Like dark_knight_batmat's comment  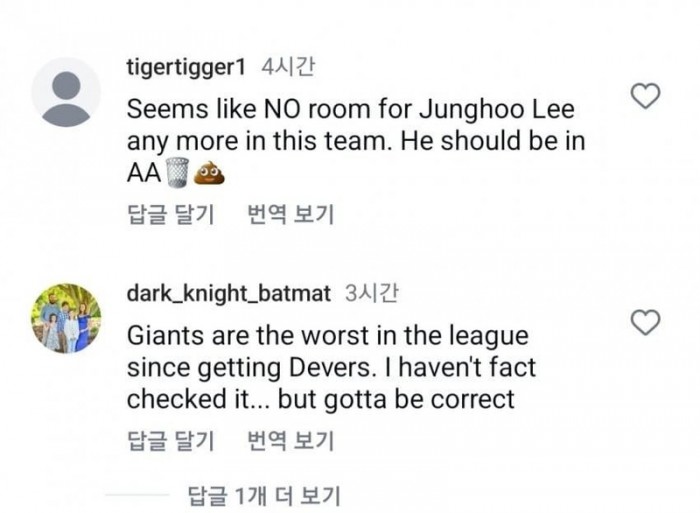[x=648, y=322]
